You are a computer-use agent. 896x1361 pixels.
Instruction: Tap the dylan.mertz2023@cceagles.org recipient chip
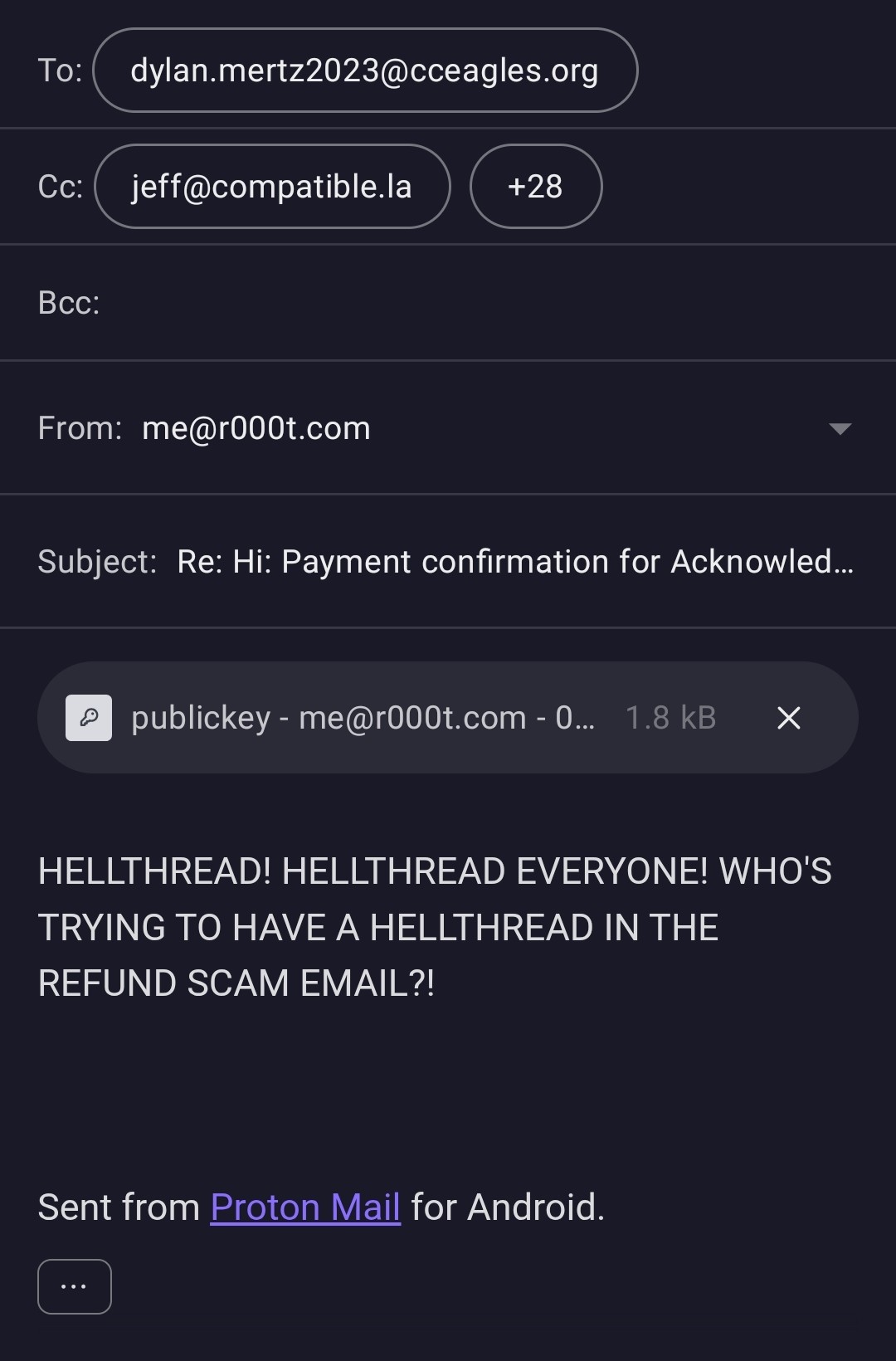[365, 71]
